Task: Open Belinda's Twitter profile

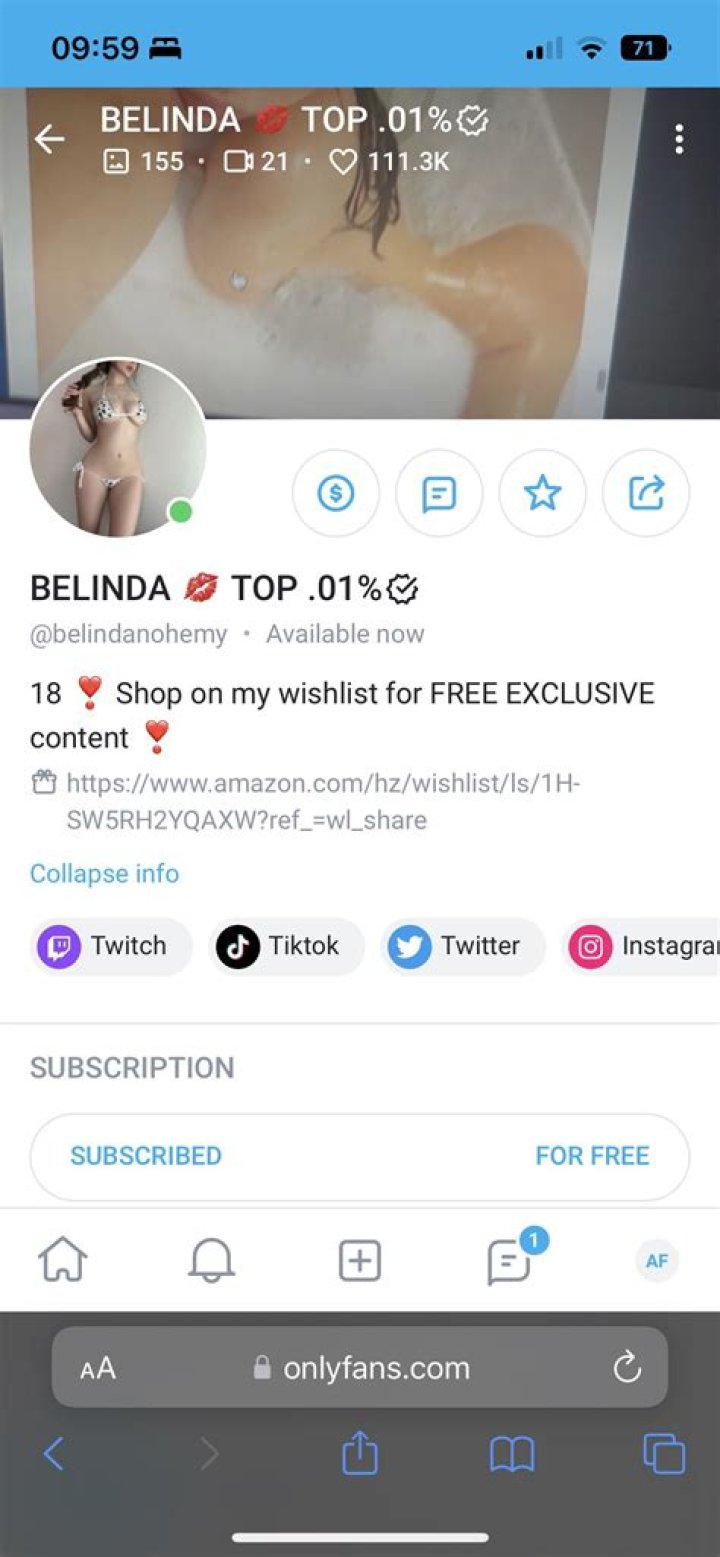Action: pyautogui.click(x=463, y=945)
